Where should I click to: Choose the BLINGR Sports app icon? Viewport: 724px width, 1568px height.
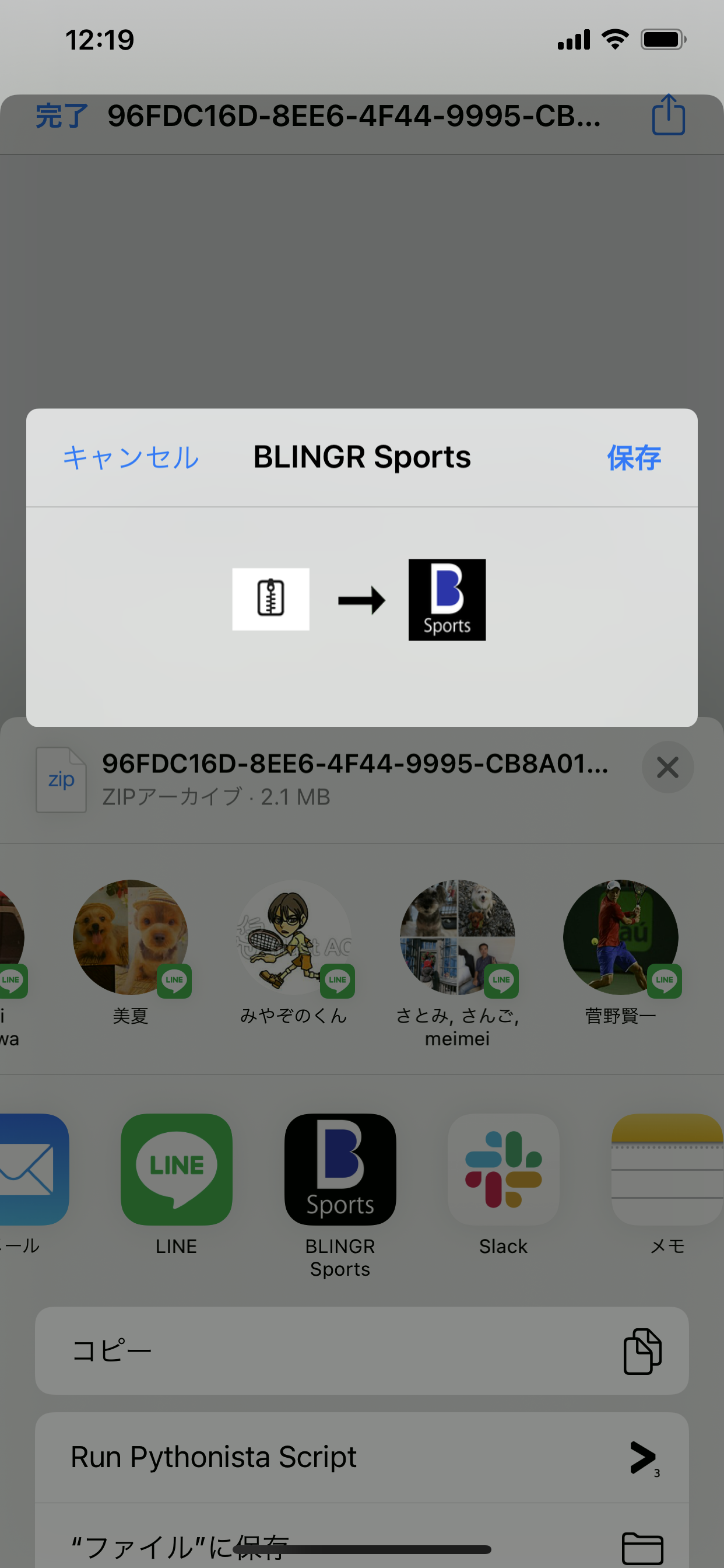click(340, 1170)
